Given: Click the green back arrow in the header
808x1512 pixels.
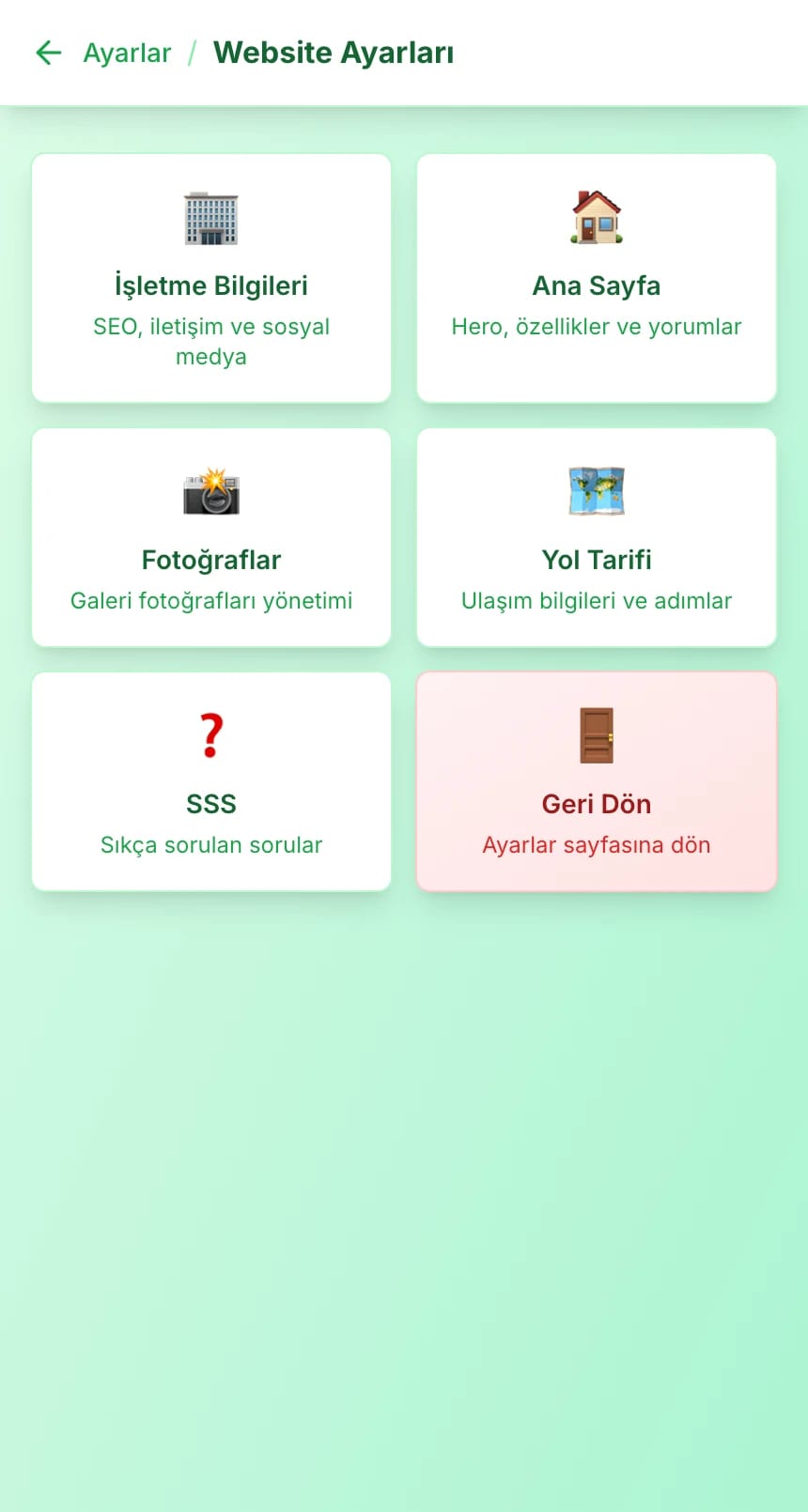Looking at the screenshot, I should (48, 53).
